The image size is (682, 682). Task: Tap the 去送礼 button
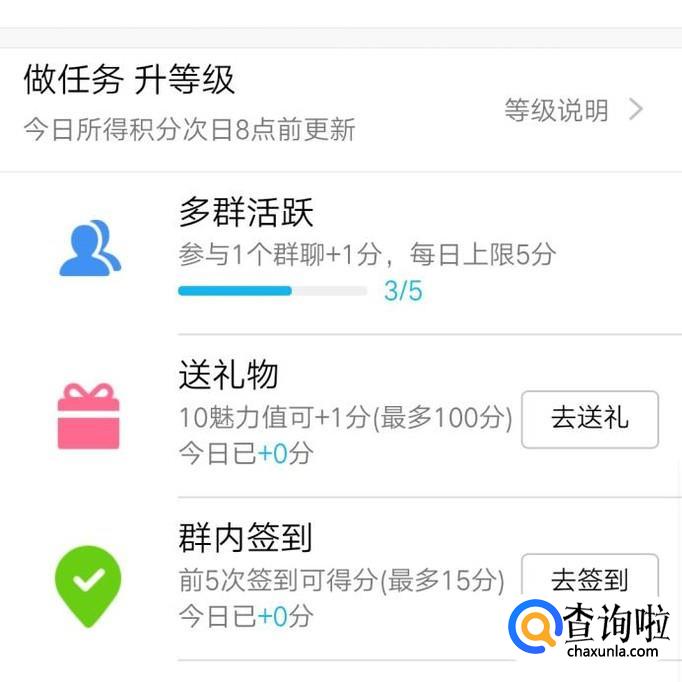point(590,418)
